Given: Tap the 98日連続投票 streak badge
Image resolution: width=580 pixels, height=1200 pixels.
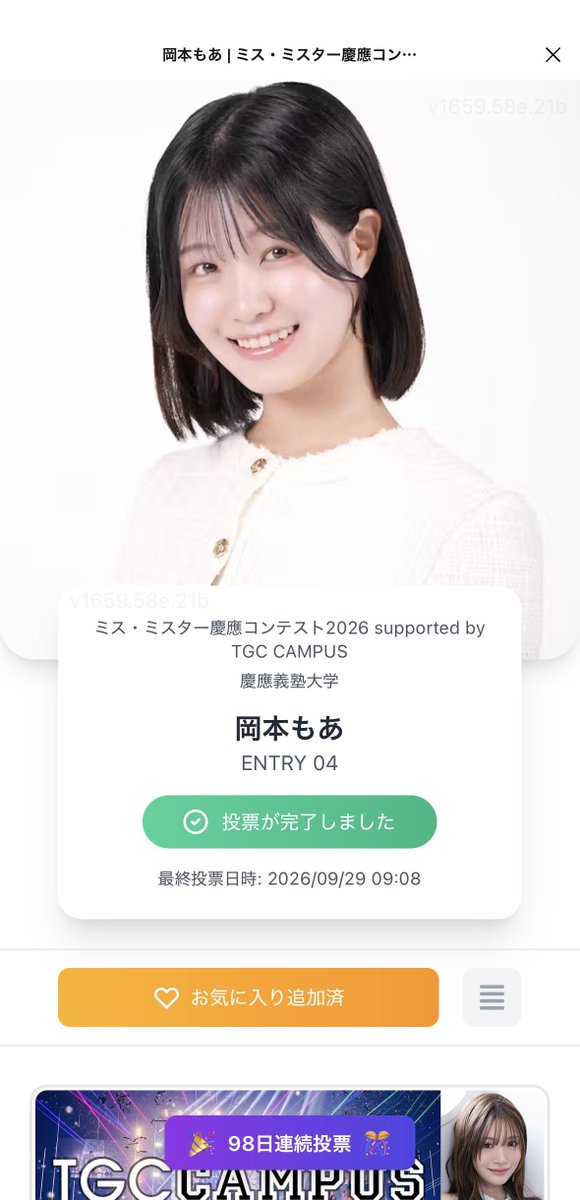Looking at the screenshot, I should point(290,1143).
